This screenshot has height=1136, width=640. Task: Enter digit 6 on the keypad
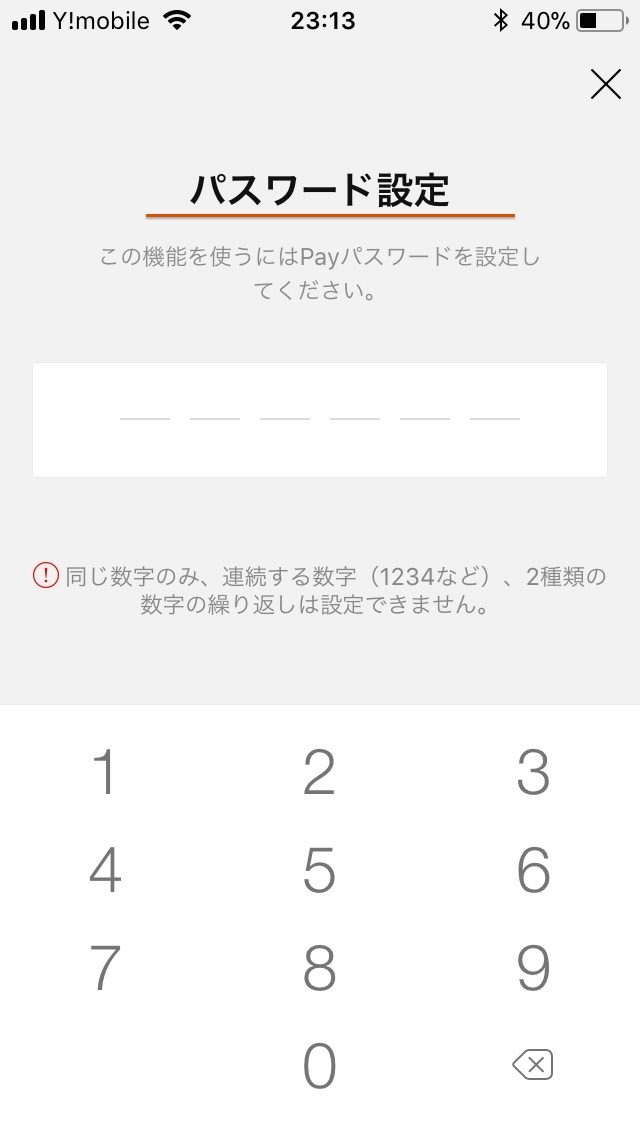pyautogui.click(x=533, y=869)
